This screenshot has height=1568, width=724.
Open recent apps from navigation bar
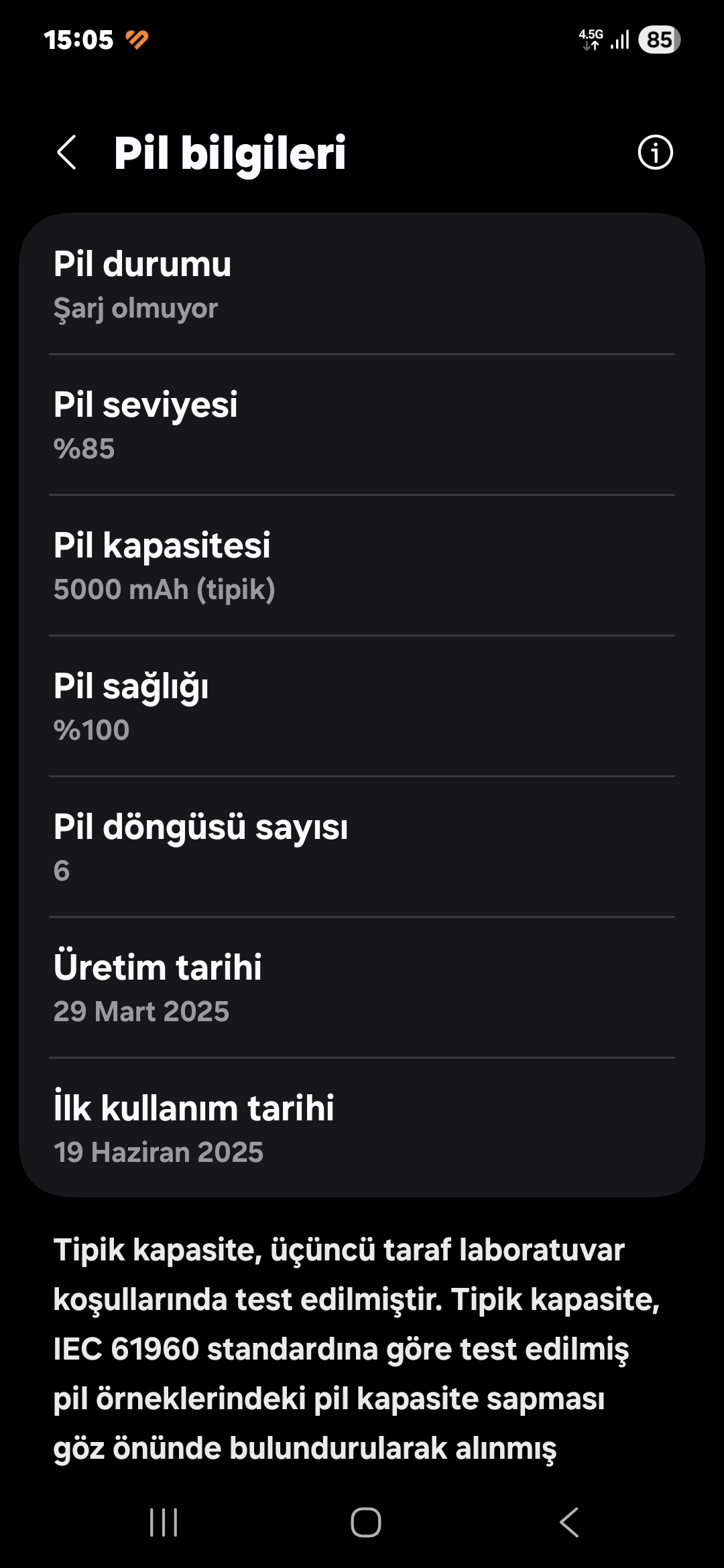coord(164,1522)
